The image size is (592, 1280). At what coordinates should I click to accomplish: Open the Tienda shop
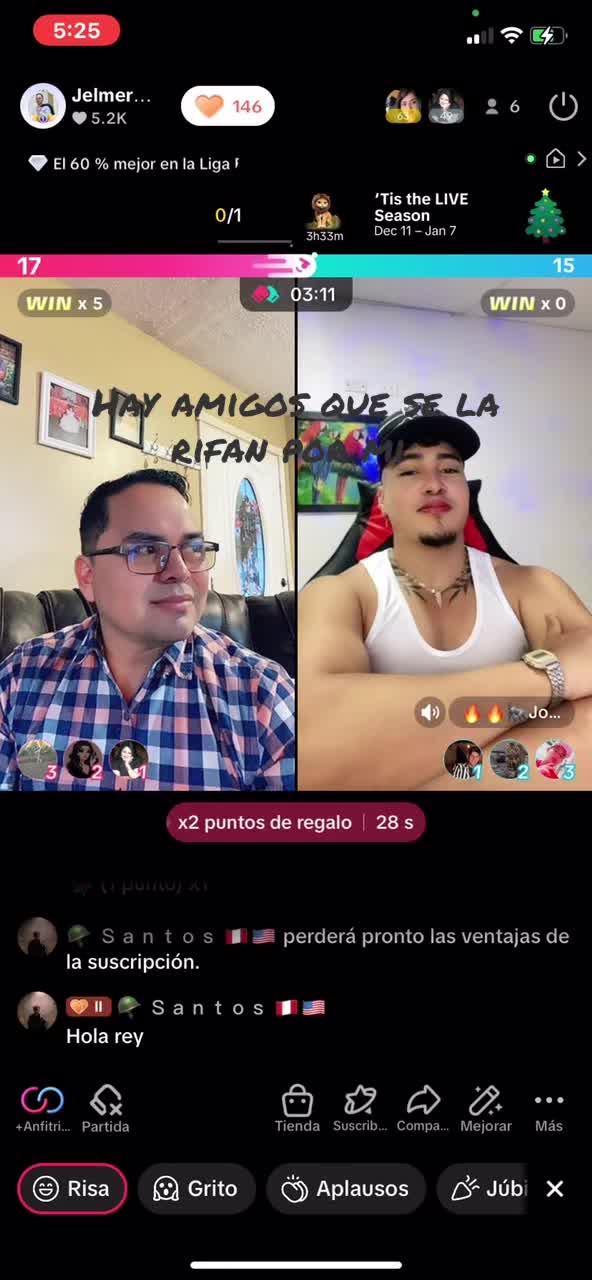[x=297, y=1109]
